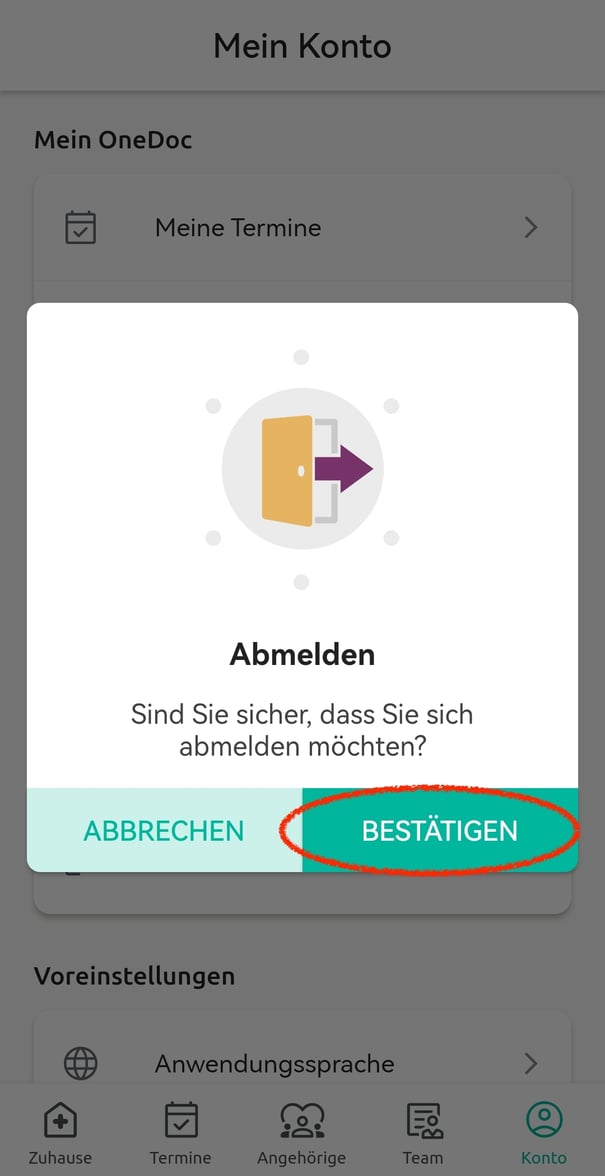Go to the Angehörige tab
Viewport: 605px width, 1176px height.
coord(301,1134)
